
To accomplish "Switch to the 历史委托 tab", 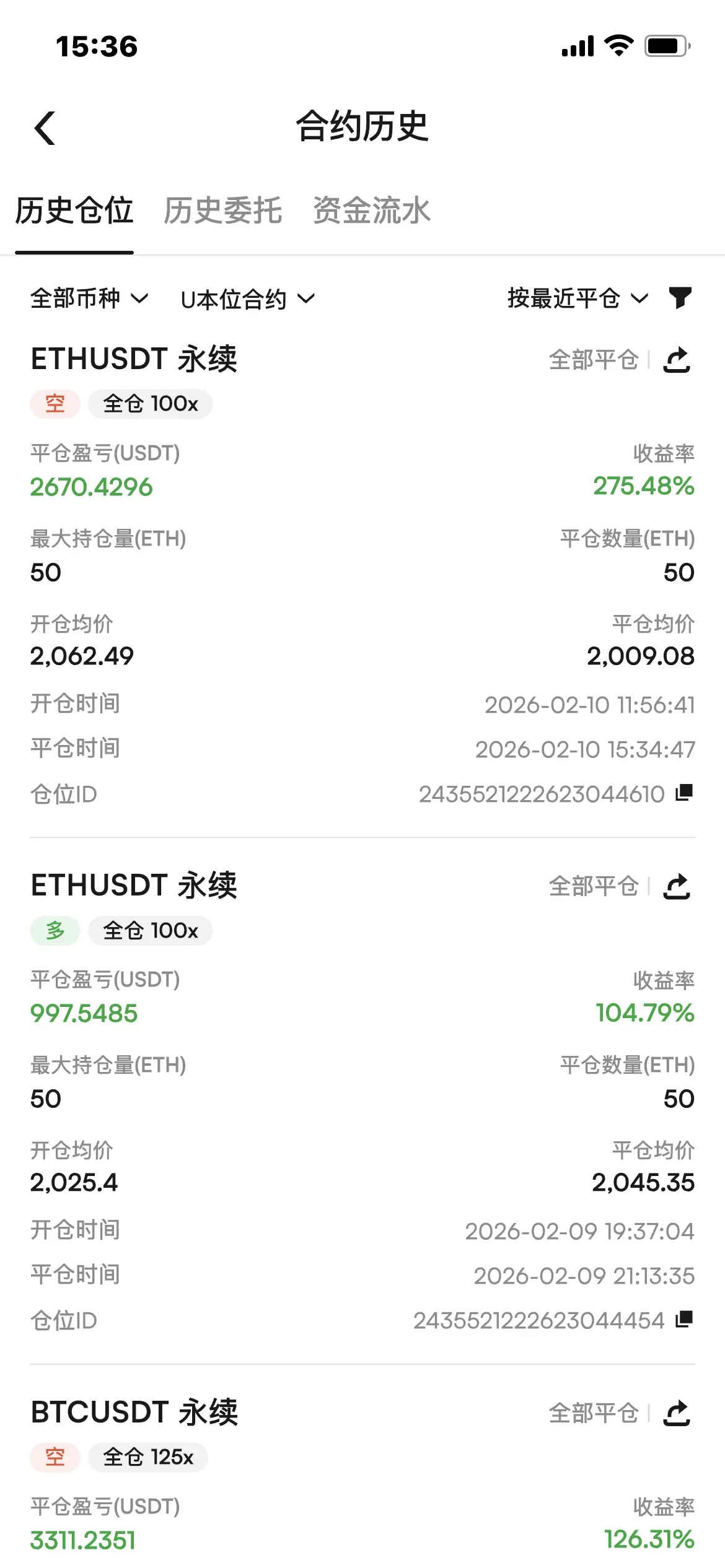I will point(222,211).
